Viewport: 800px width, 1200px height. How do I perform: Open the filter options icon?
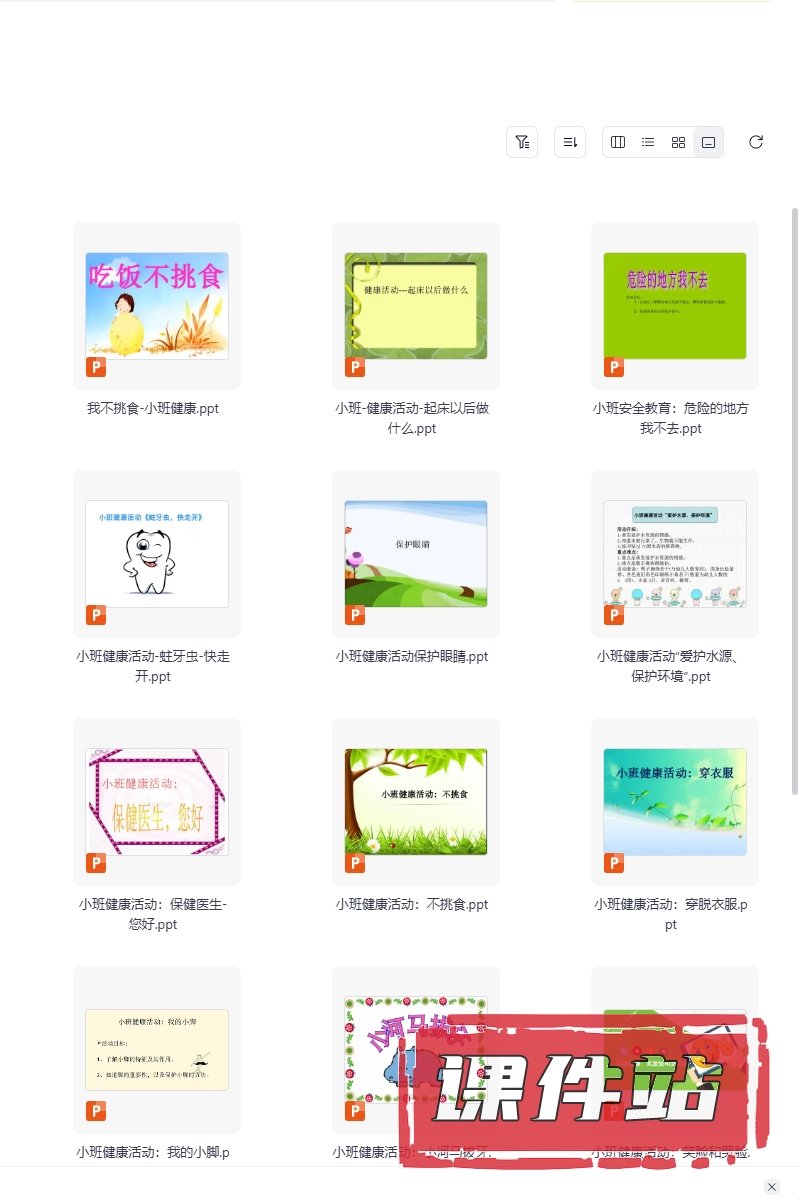click(522, 142)
